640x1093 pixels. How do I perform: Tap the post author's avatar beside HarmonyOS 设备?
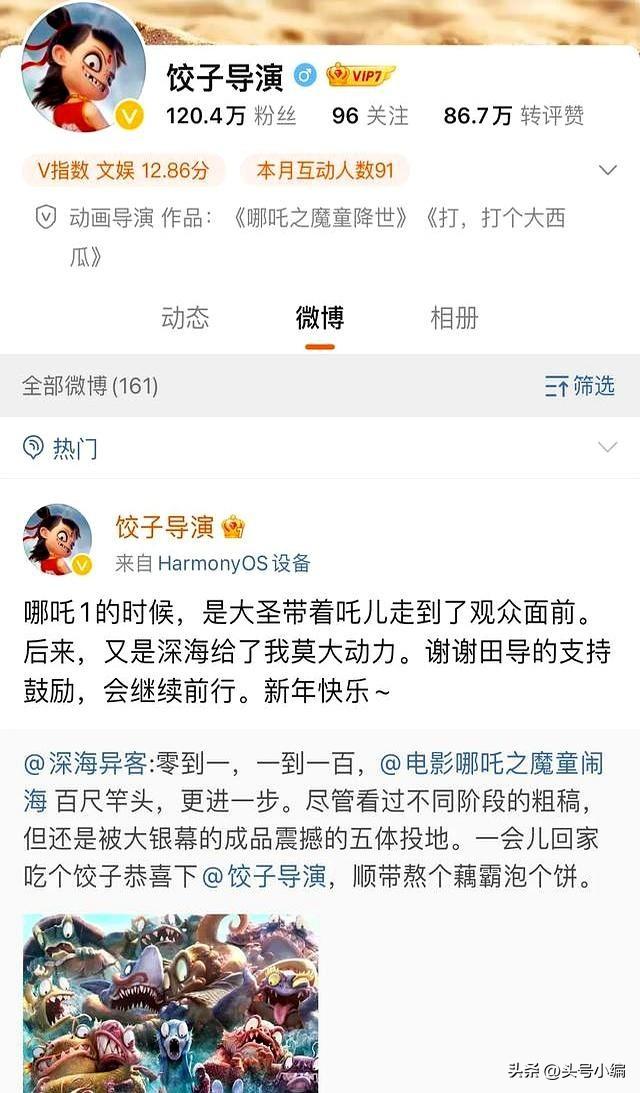pos(58,540)
